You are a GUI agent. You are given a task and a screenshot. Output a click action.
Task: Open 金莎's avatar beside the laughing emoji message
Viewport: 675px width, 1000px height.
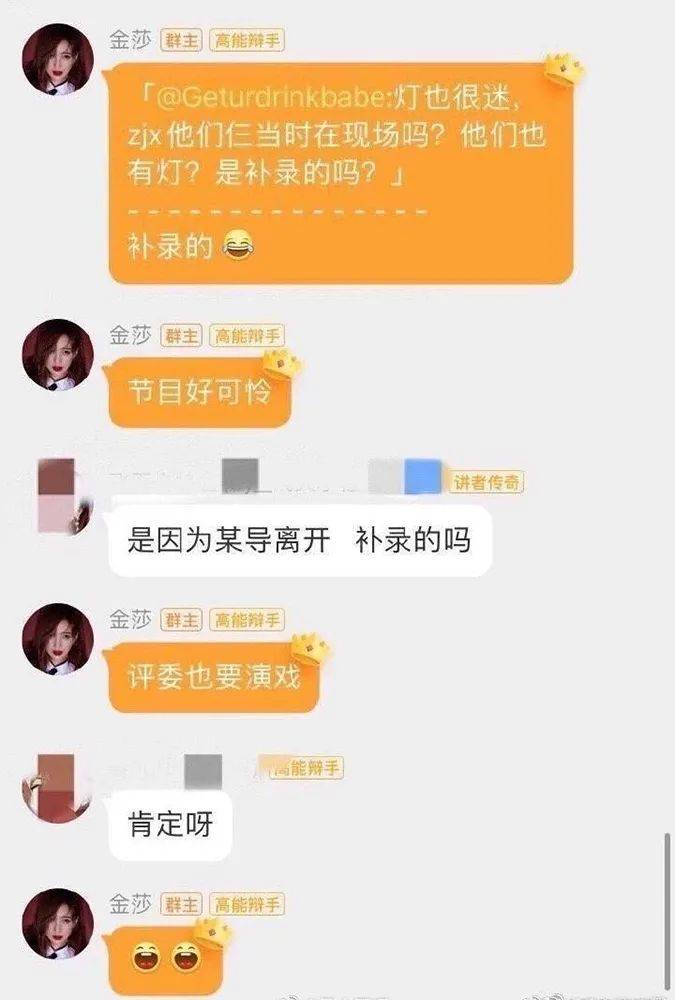tap(58, 922)
